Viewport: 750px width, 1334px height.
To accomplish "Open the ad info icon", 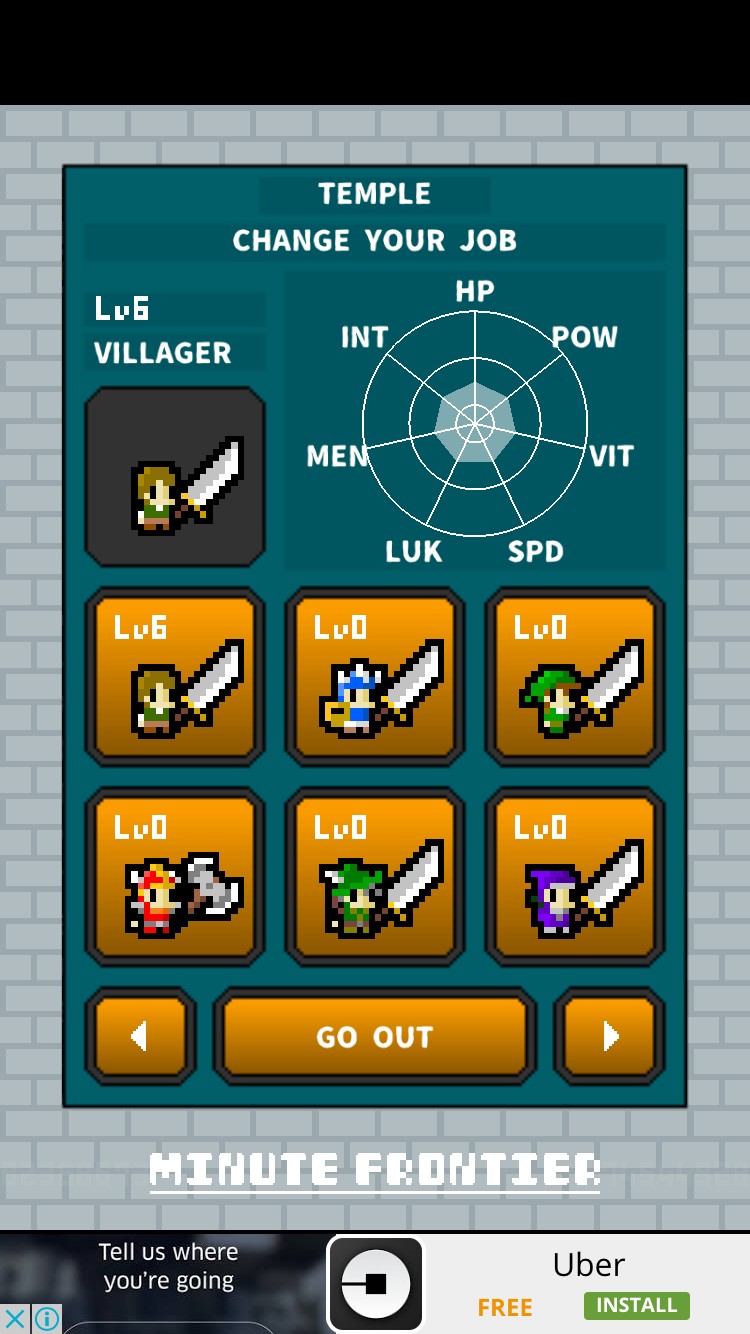I will pyautogui.click(x=46, y=1318).
